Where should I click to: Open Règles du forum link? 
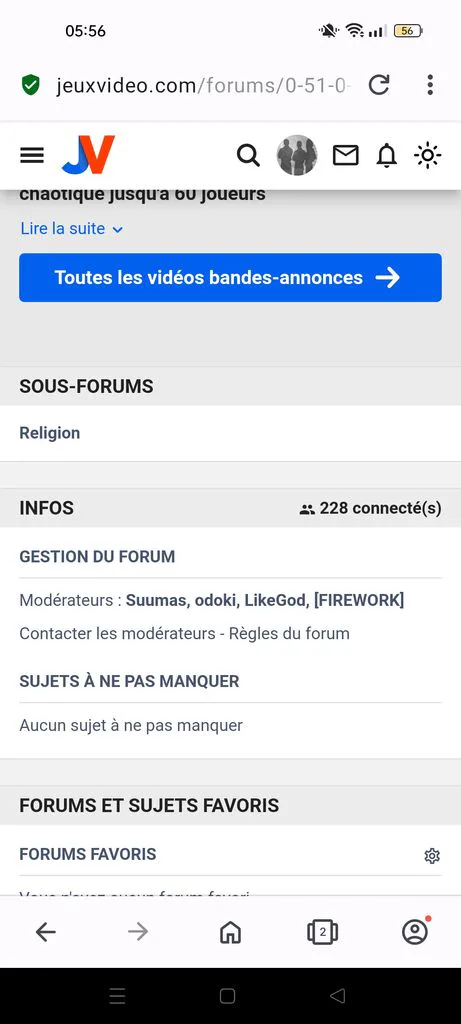pos(289,633)
